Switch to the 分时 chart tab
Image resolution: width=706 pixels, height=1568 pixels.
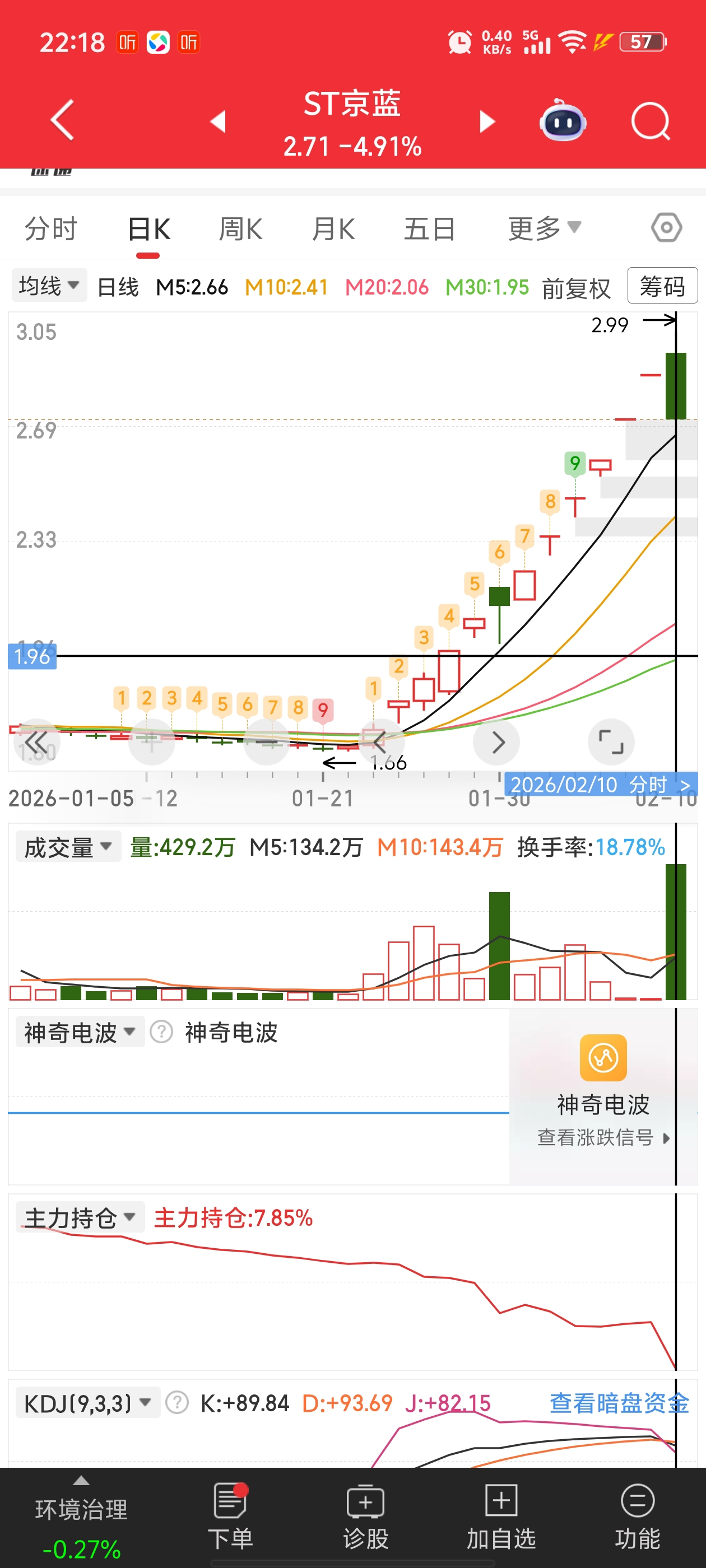pos(50,230)
